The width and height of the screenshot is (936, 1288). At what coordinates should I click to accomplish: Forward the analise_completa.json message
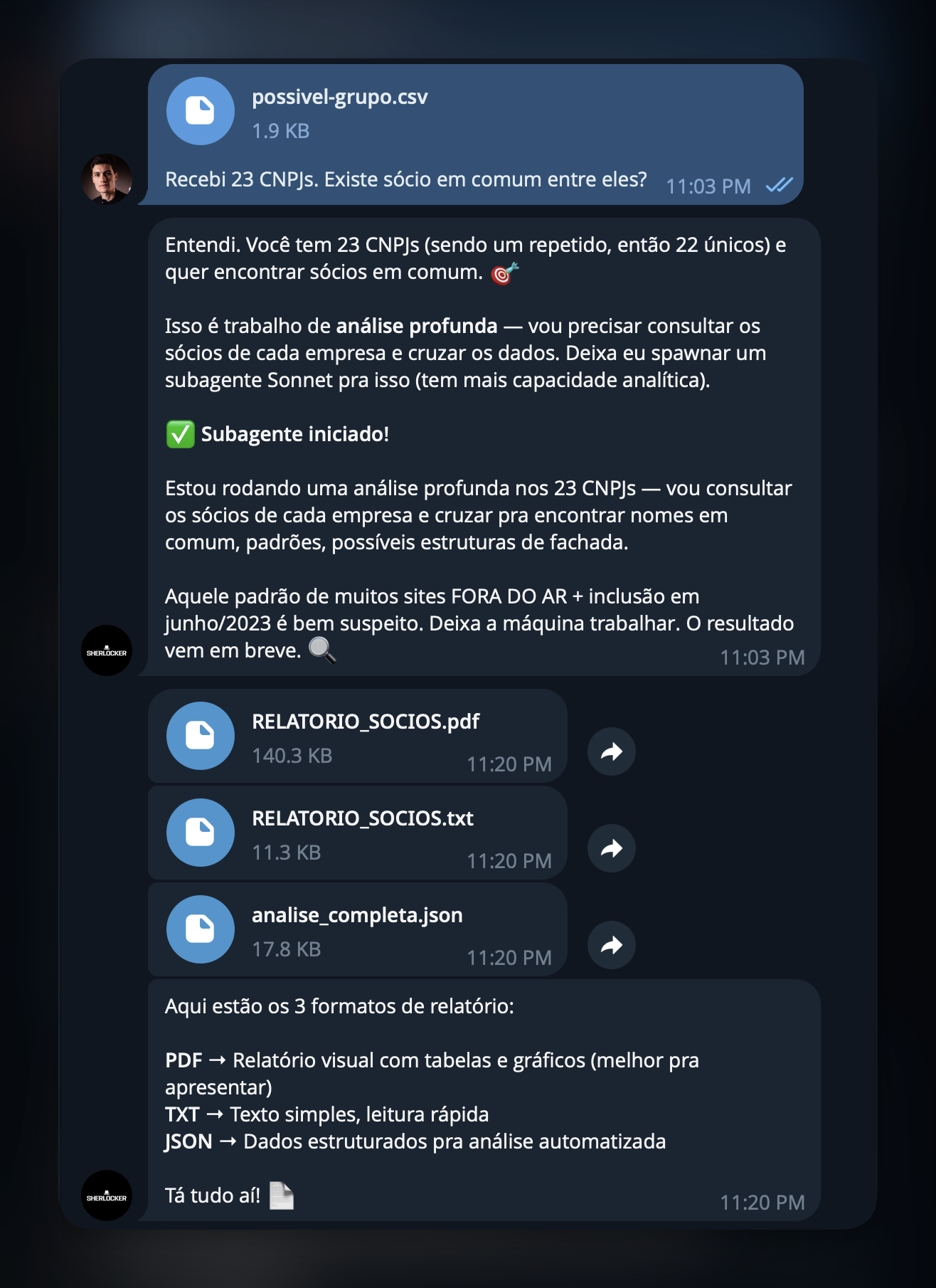click(x=611, y=945)
